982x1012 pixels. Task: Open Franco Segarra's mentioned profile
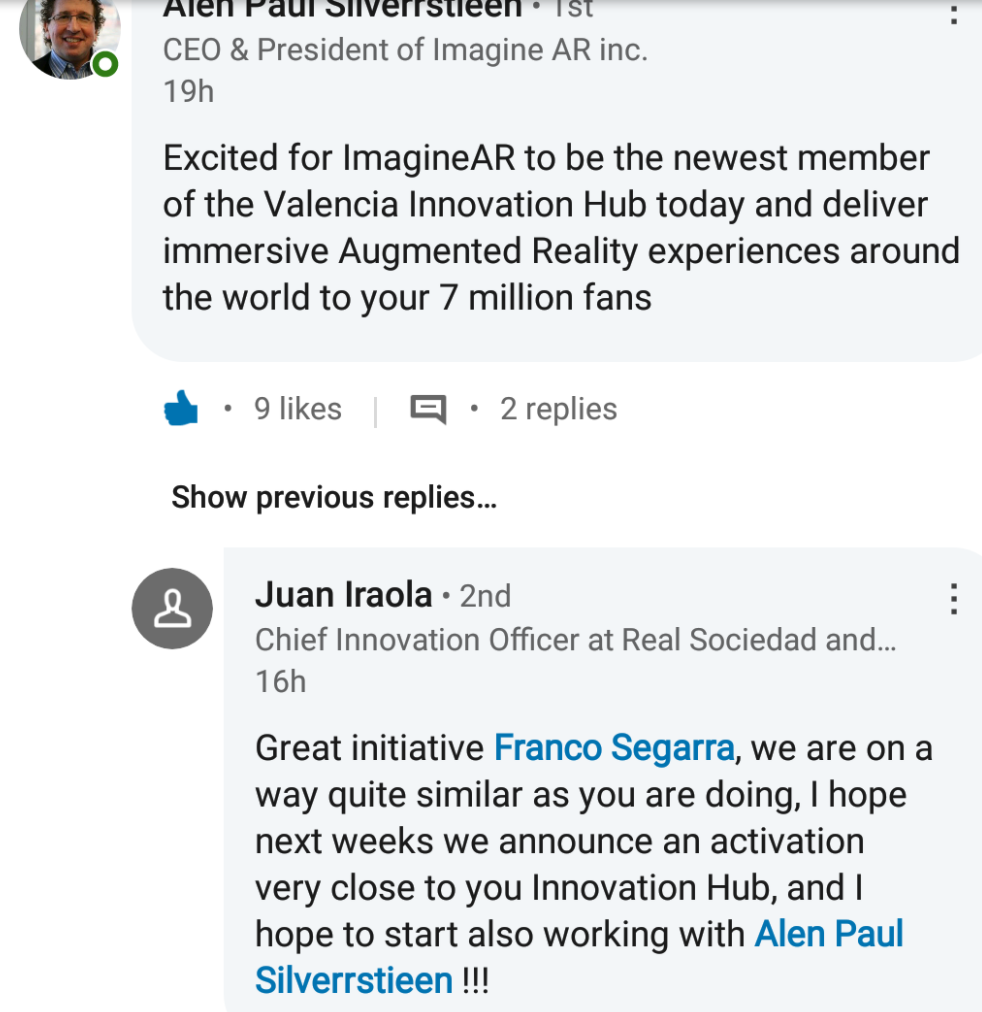(x=614, y=748)
